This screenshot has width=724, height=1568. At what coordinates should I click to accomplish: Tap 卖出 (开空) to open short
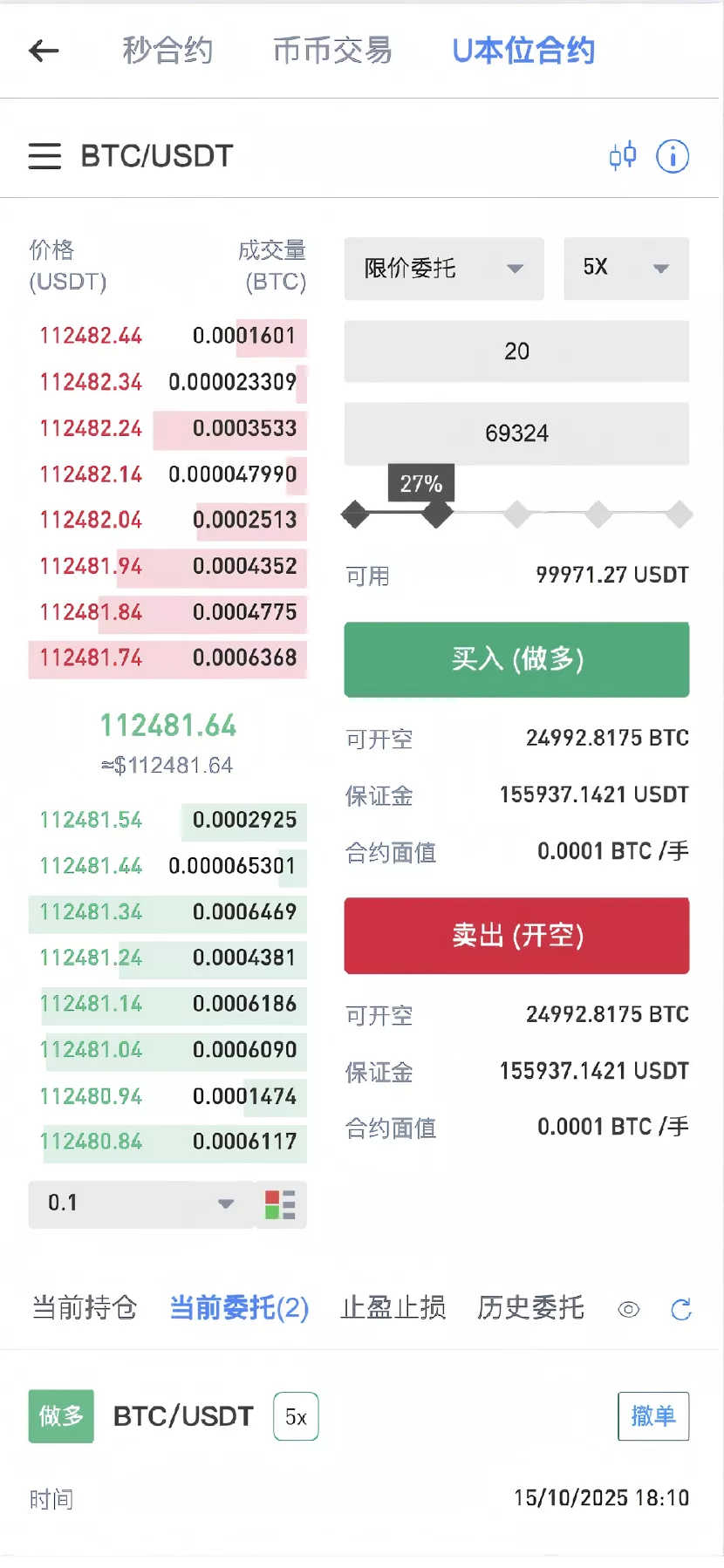coord(516,936)
